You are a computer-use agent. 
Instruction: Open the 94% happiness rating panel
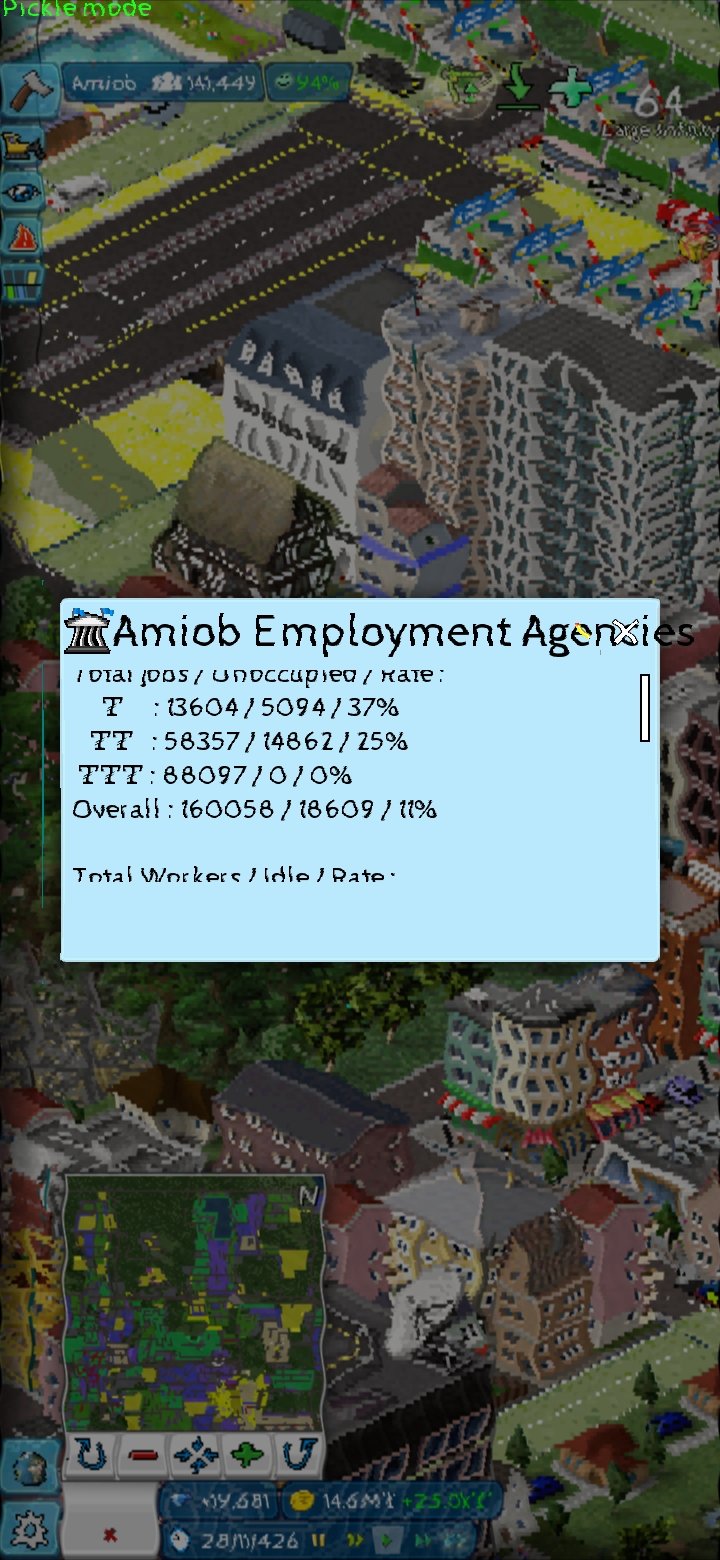pos(308,83)
